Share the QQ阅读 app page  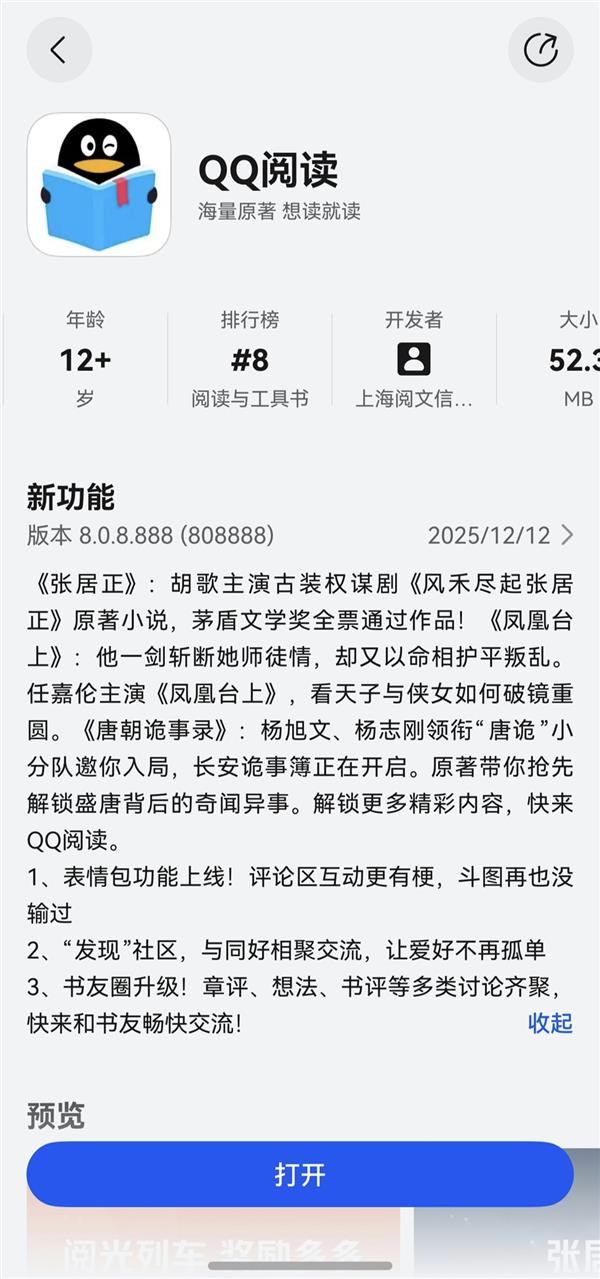[x=540, y=50]
